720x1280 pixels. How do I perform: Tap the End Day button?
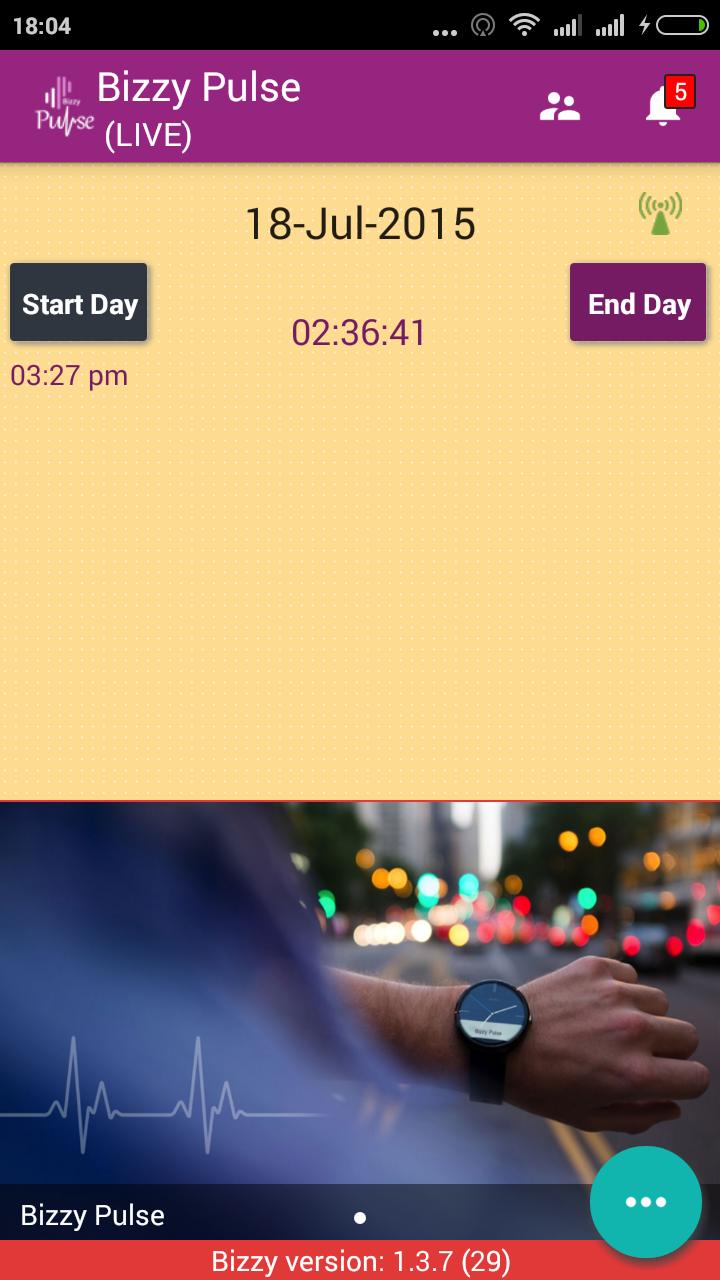point(638,303)
